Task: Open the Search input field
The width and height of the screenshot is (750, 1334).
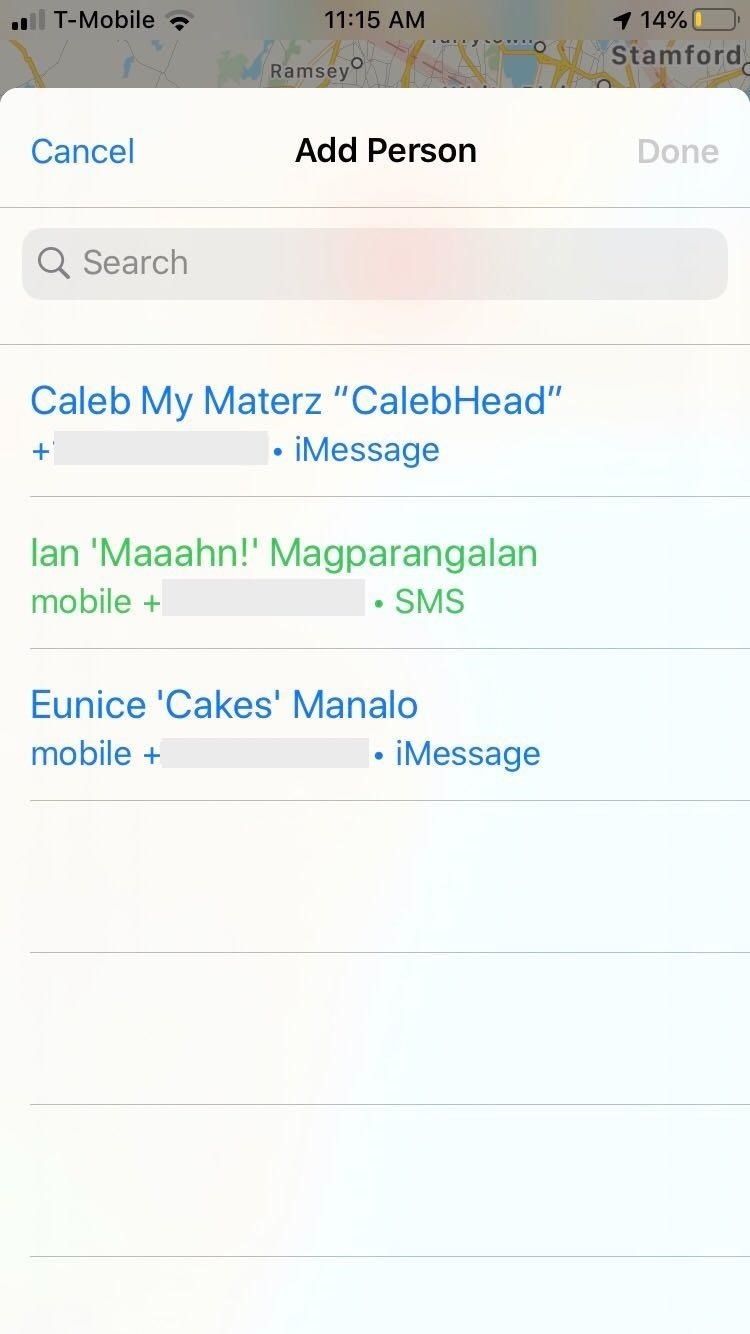Action: 375,263
